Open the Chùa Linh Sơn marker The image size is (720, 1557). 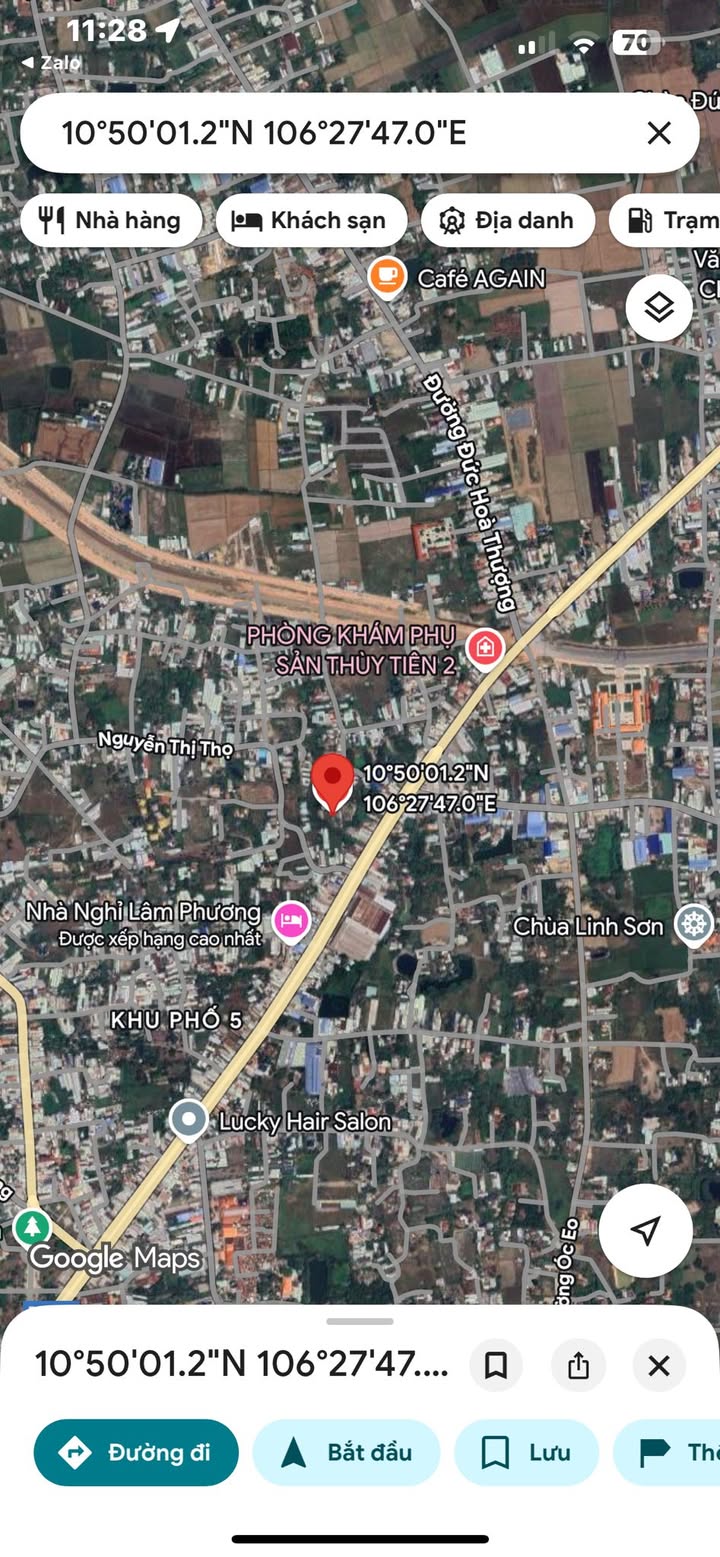click(694, 925)
